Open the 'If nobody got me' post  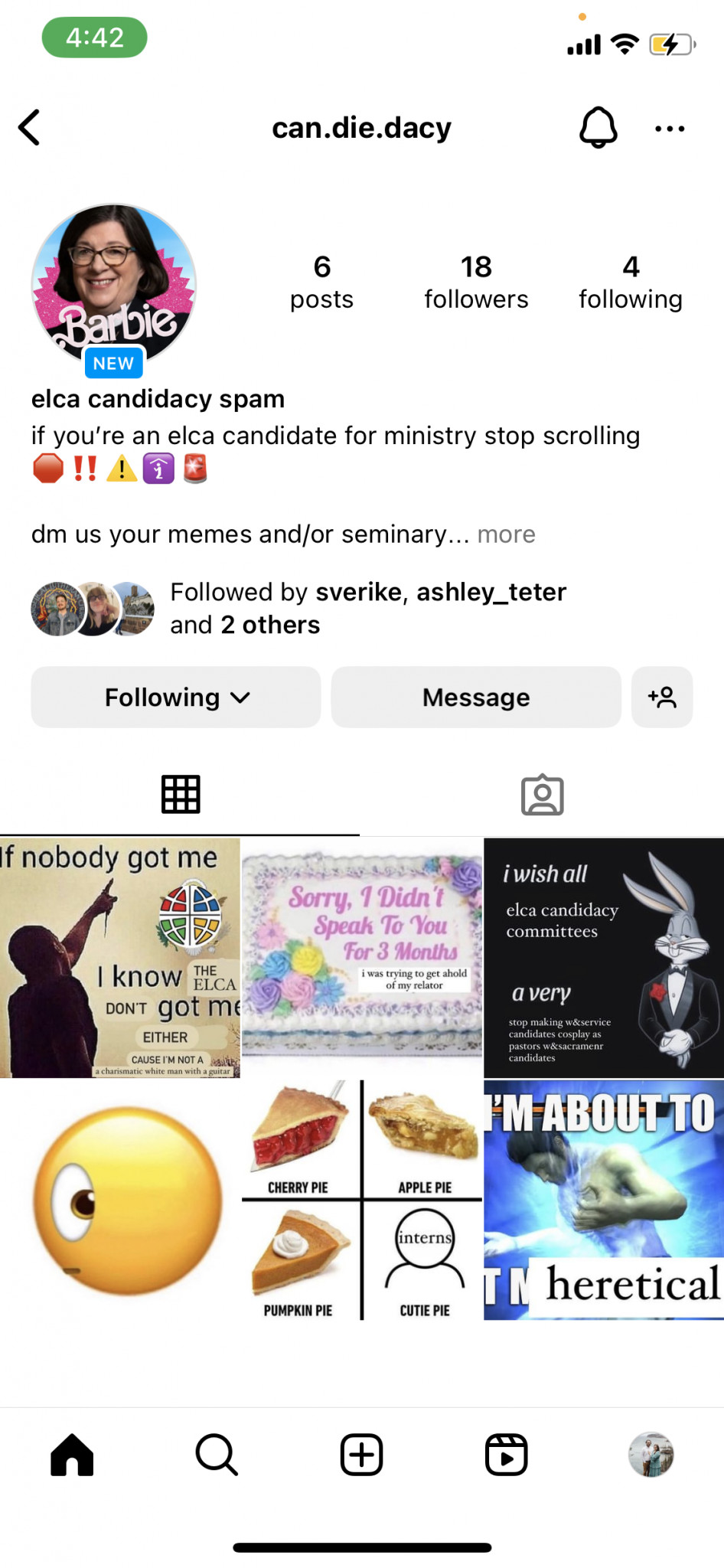click(x=120, y=958)
